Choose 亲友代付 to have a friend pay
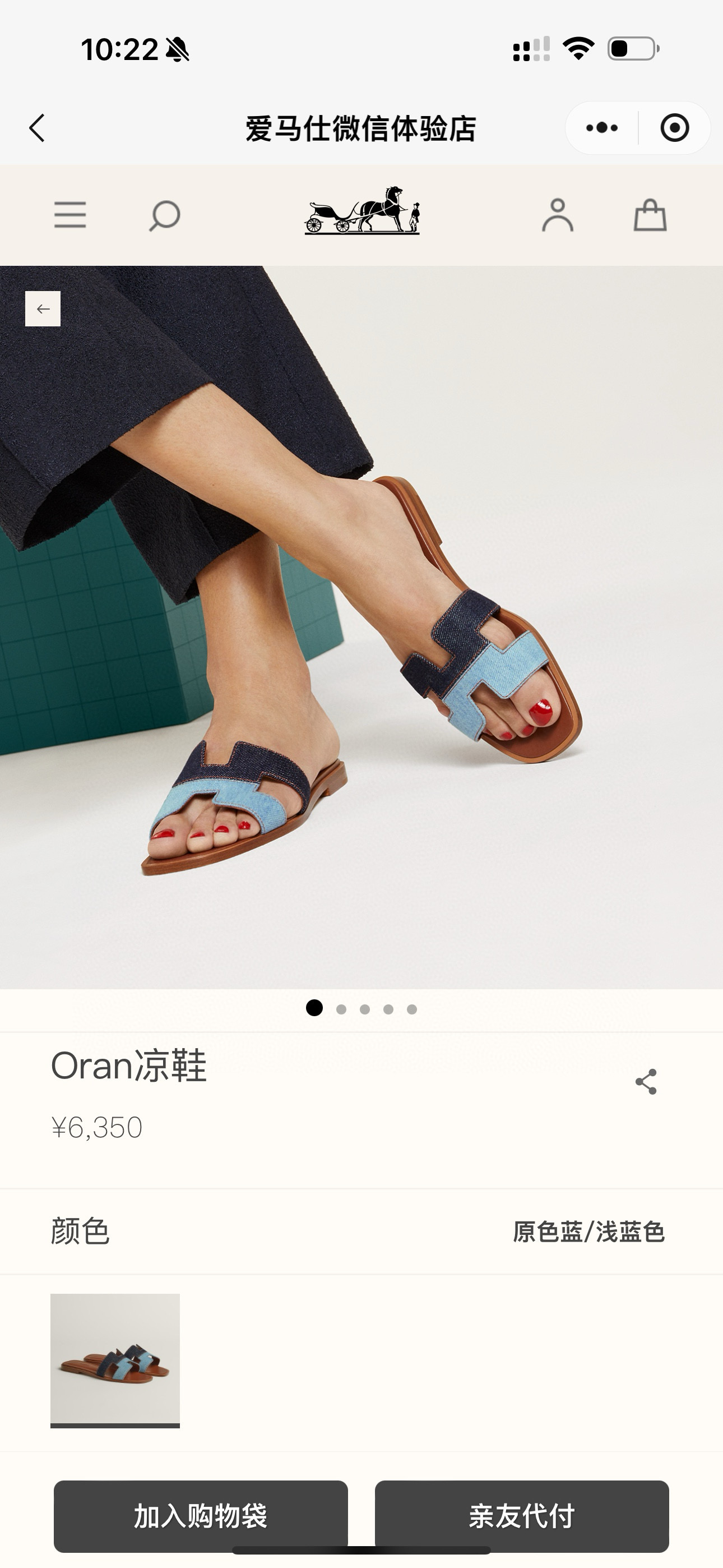Screen dimensions: 723x1568 (522, 1516)
